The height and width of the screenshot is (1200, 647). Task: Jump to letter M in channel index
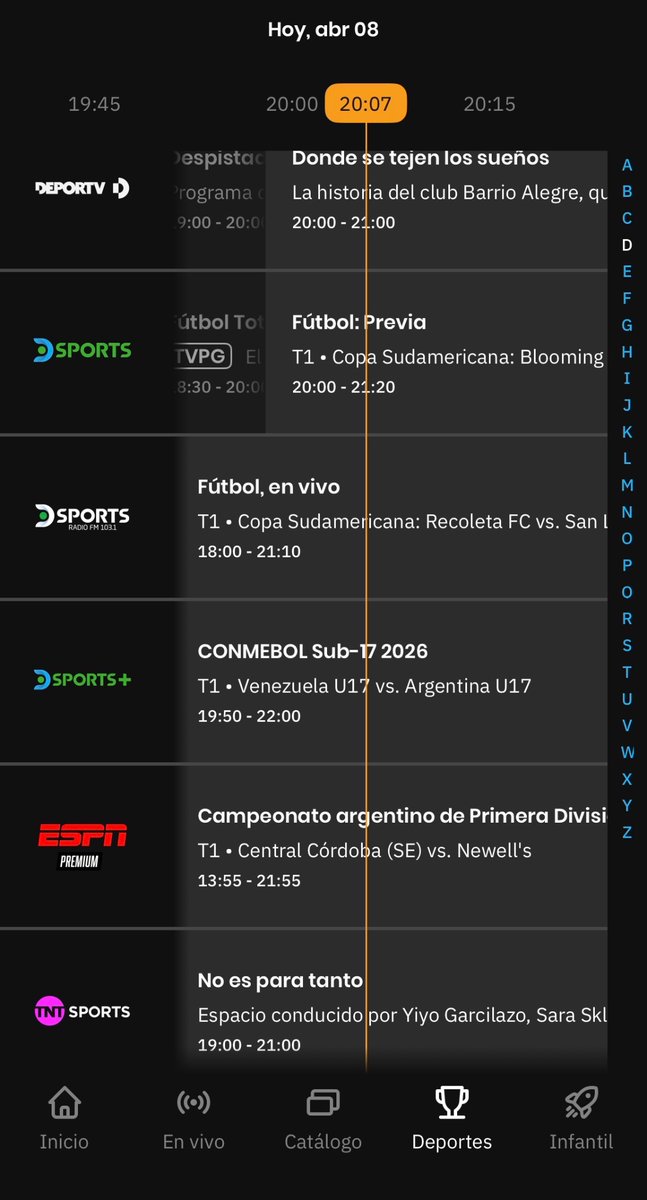(627, 485)
